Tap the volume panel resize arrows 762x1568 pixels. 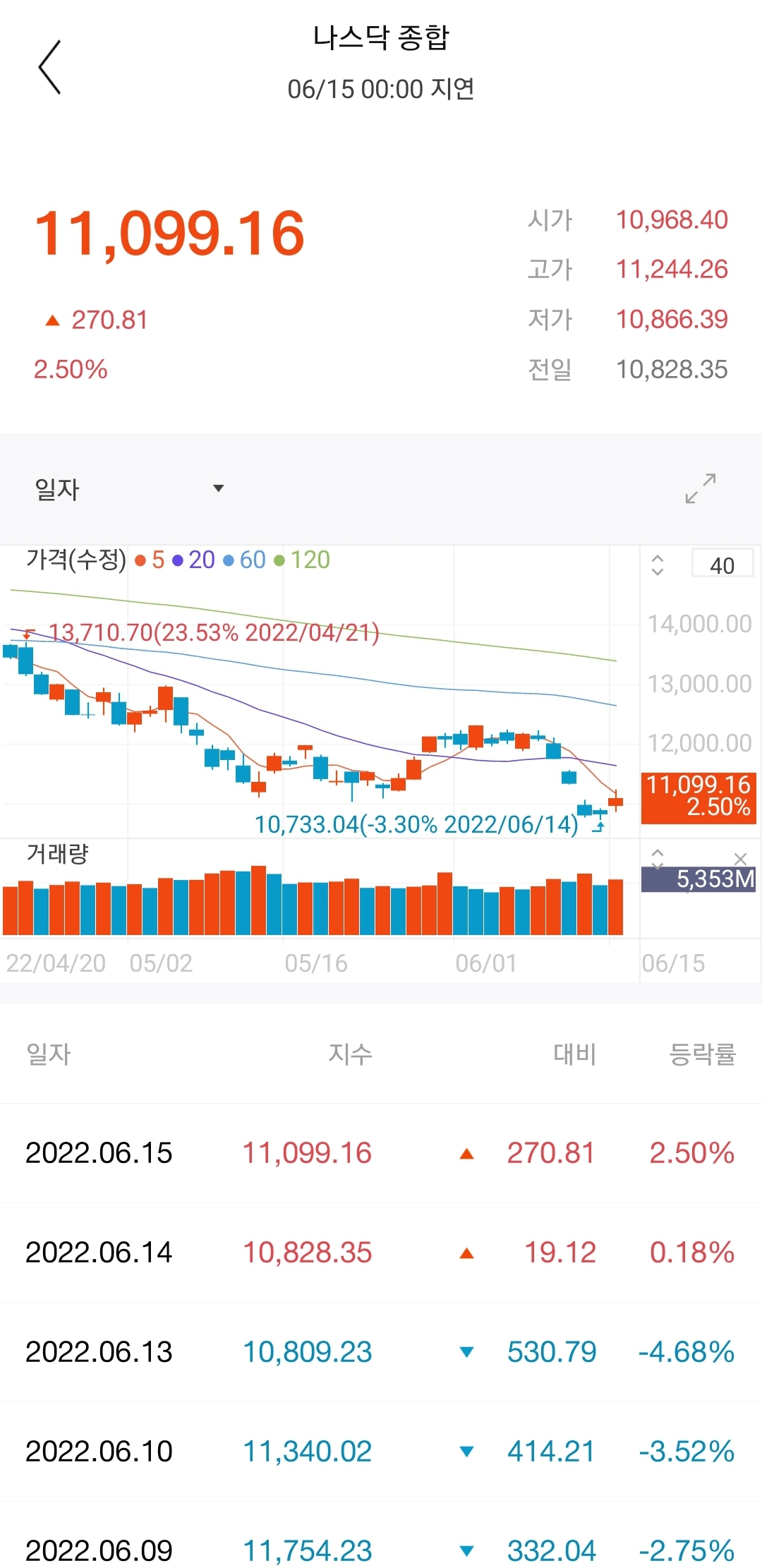coord(658,858)
